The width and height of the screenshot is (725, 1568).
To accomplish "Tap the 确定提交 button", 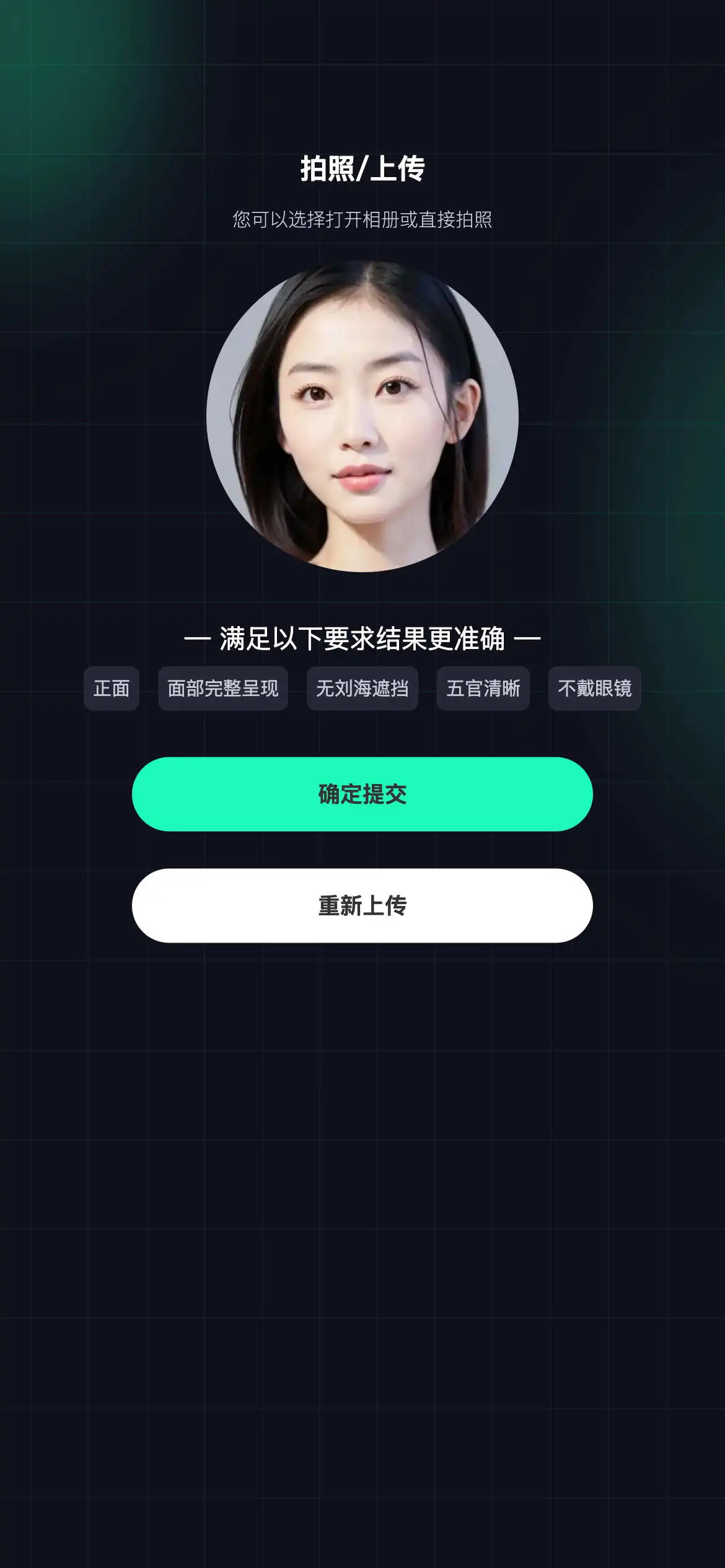I will (362, 794).
